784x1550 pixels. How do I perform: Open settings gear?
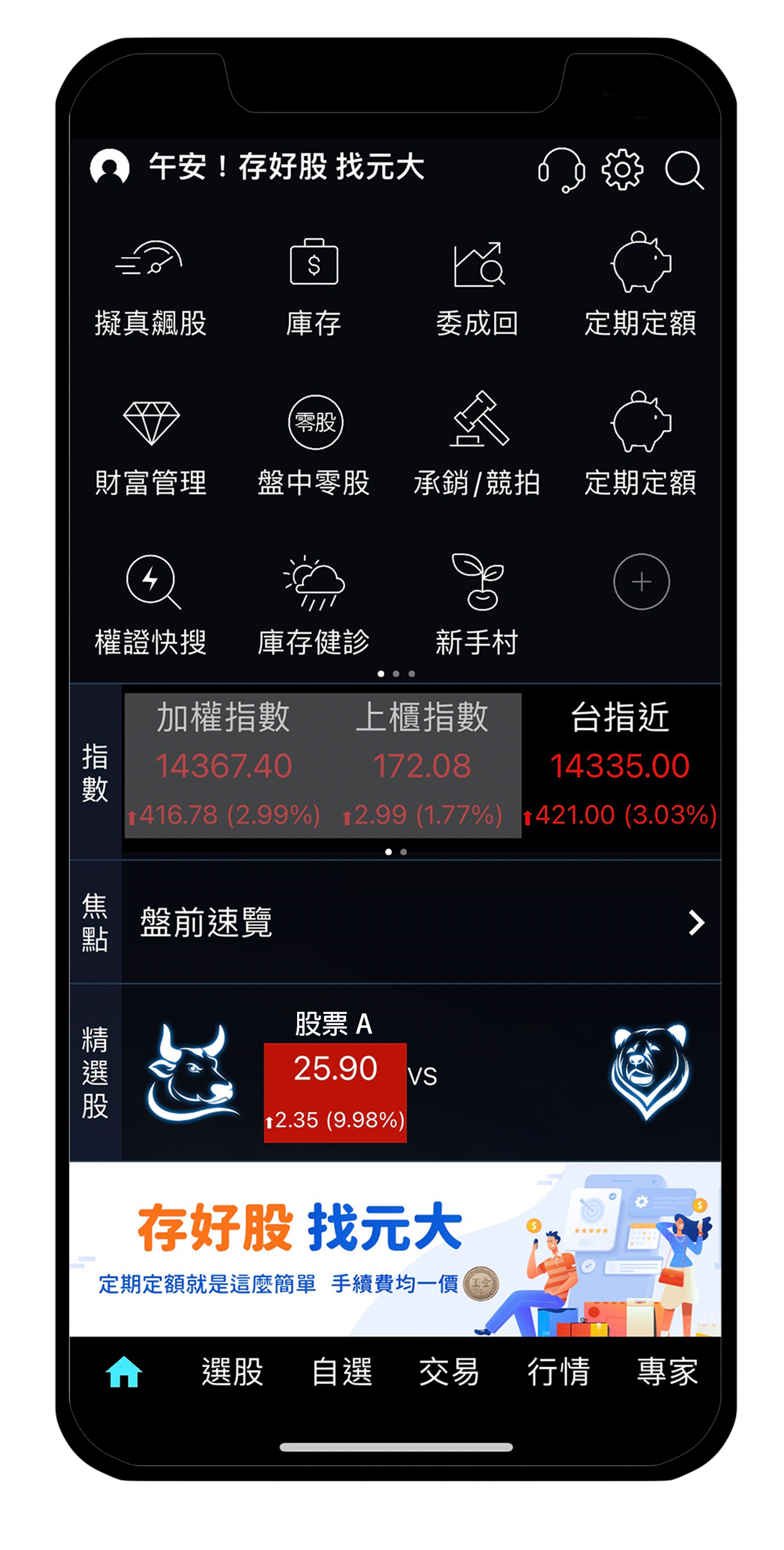[622, 169]
